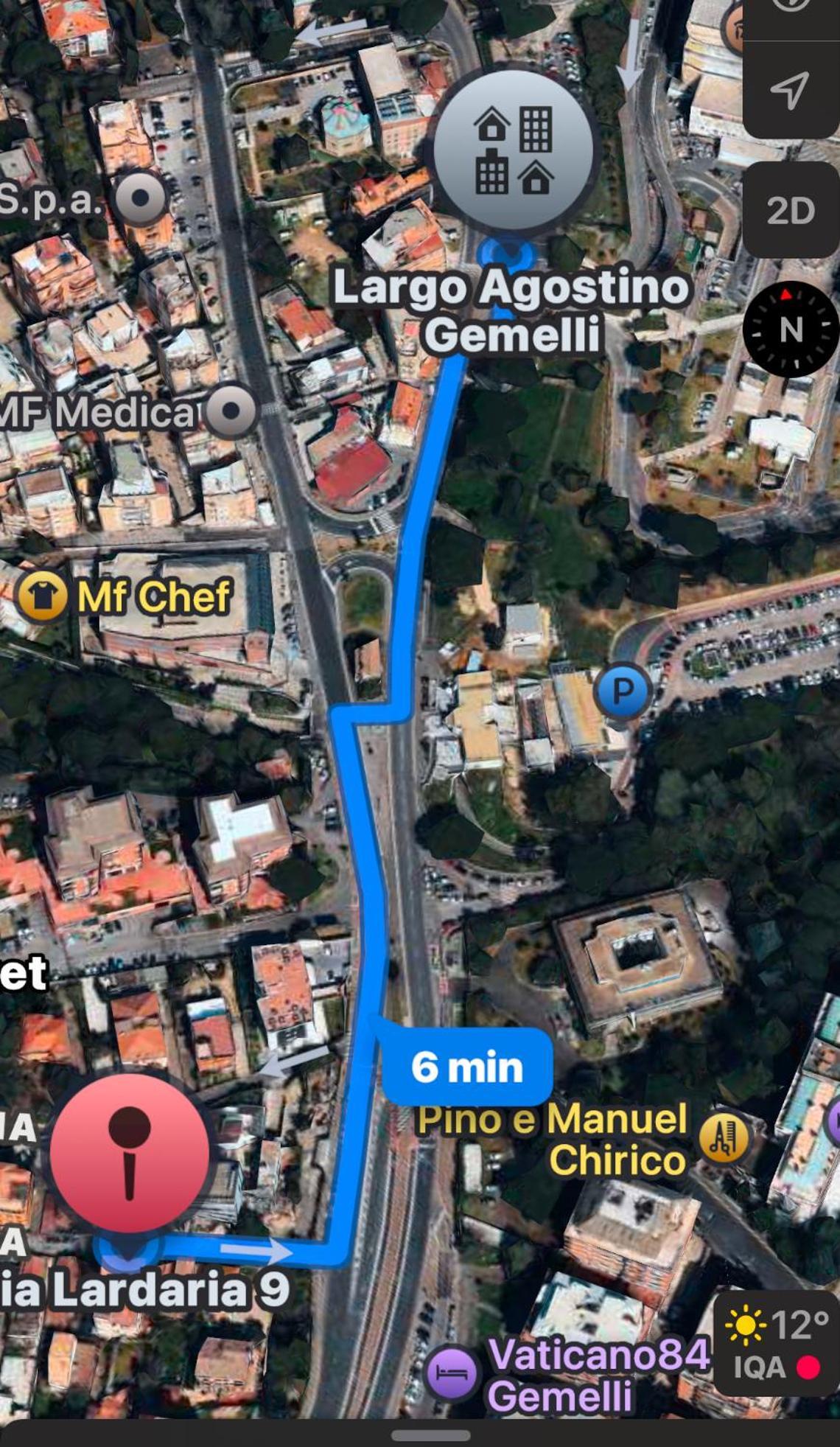Switch map to 2D view
840x1447 pixels.
791,211
